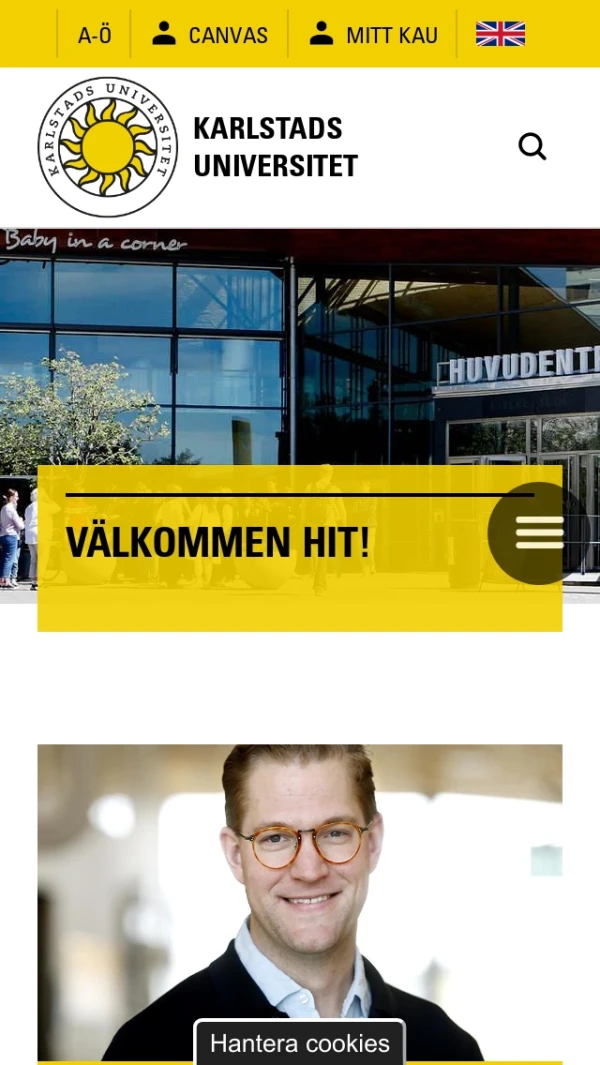Open the A-Ö index link

(95, 35)
